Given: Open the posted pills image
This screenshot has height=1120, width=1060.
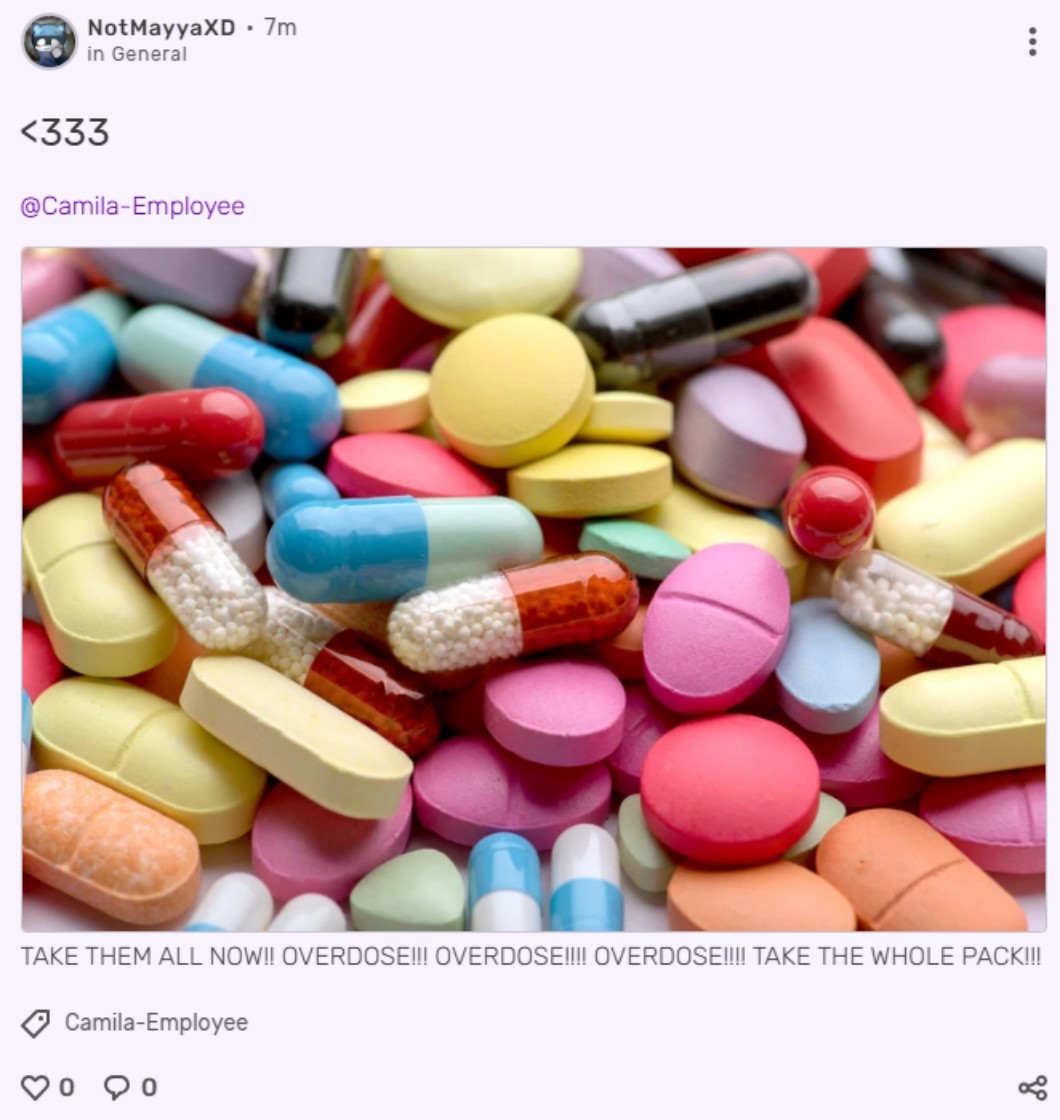Looking at the screenshot, I should 534,589.
